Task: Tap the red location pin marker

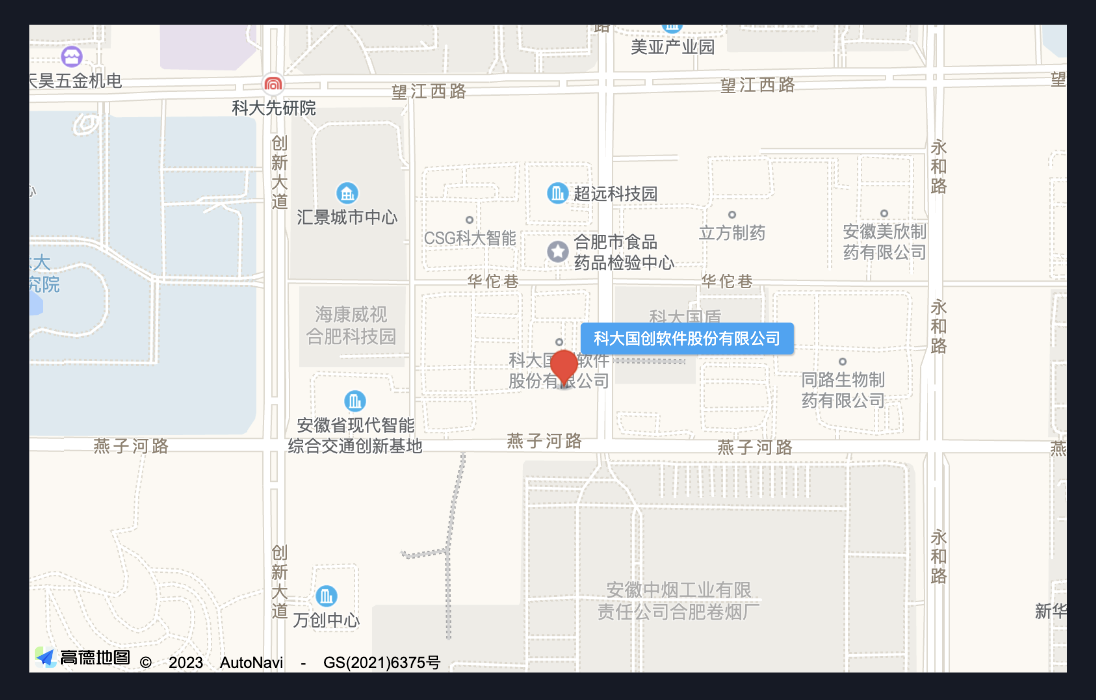Action: click(x=564, y=366)
